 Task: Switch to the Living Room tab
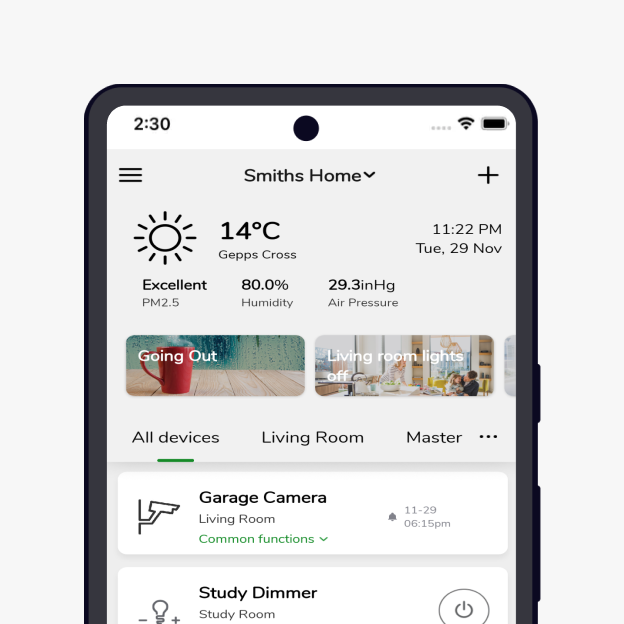[x=312, y=437]
